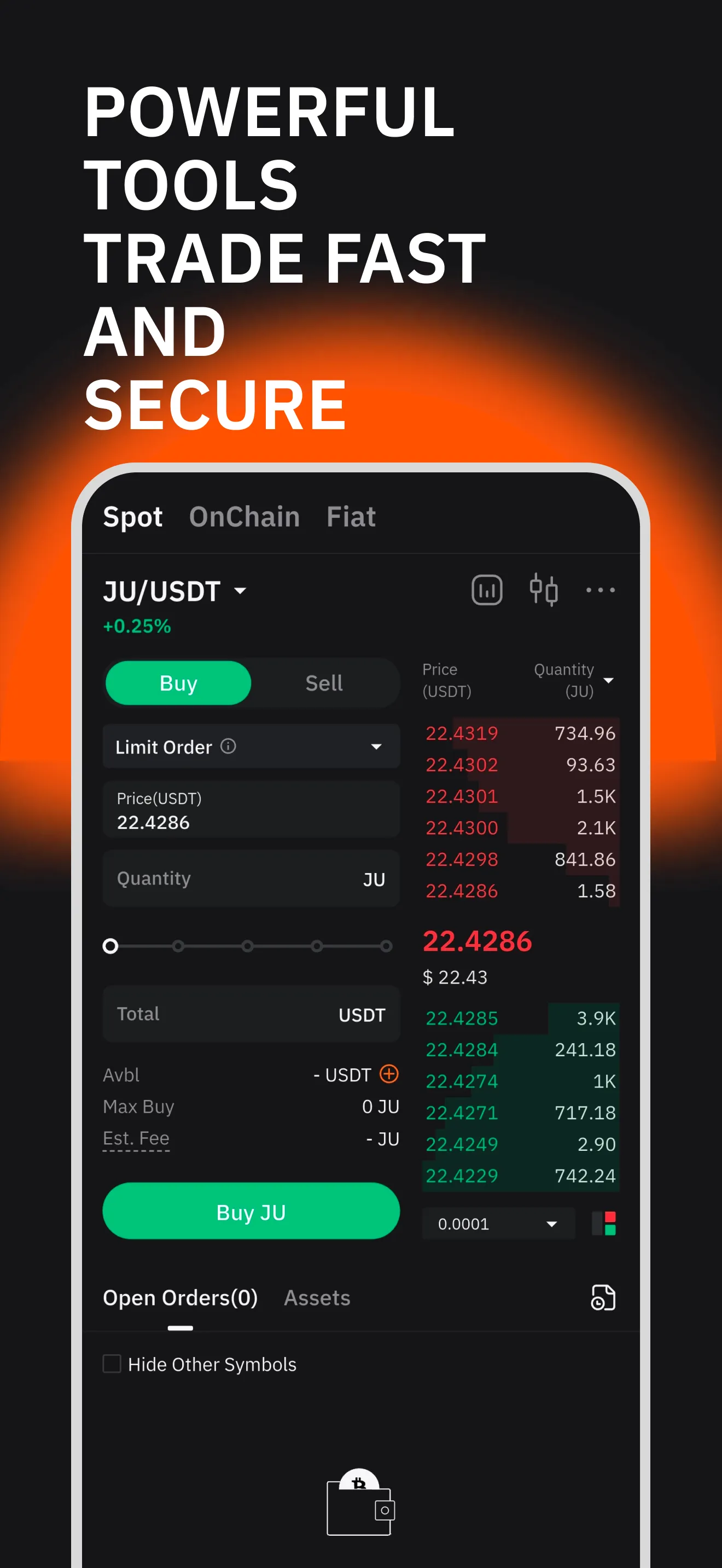The image size is (722, 1568).
Task: Toggle to the Buy side
Action: point(178,683)
